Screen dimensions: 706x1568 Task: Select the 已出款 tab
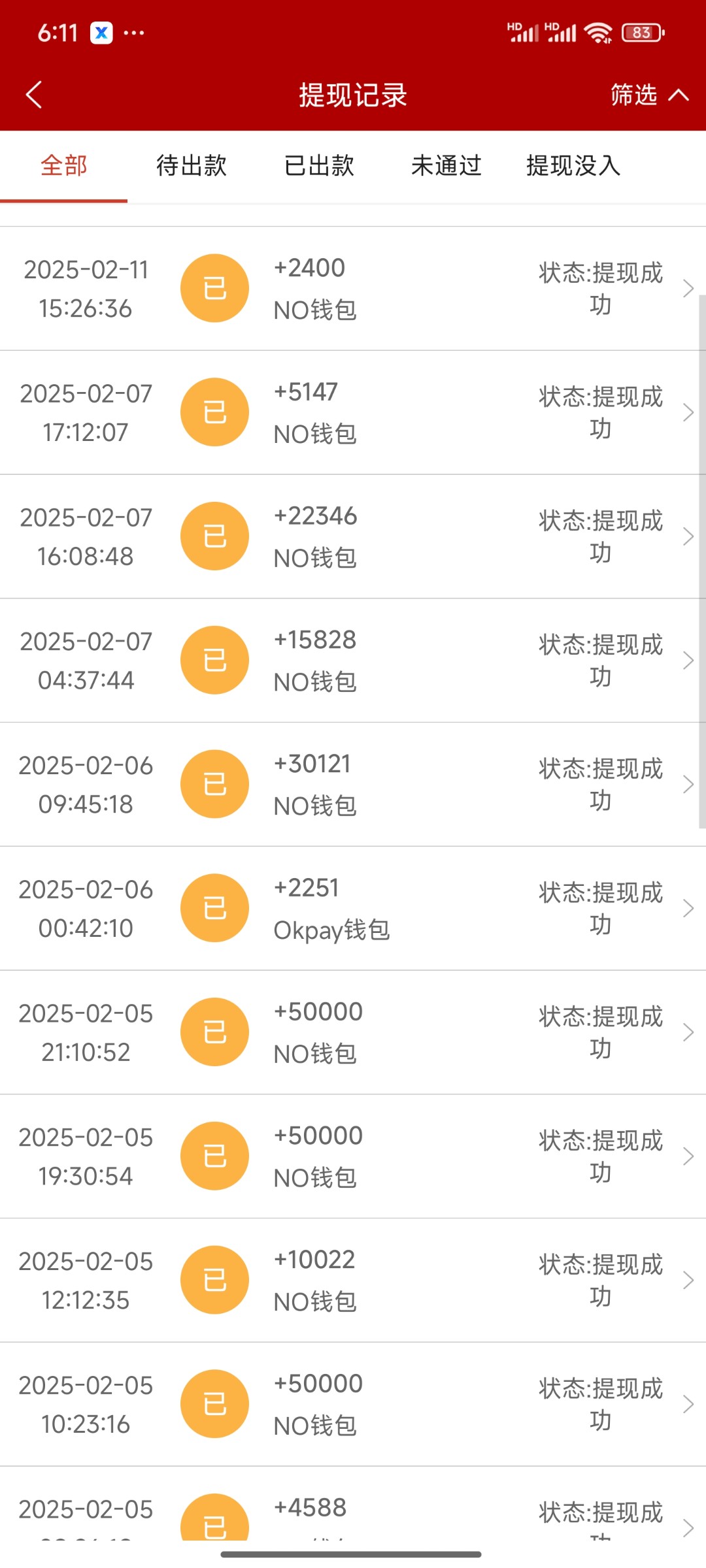point(319,166)
